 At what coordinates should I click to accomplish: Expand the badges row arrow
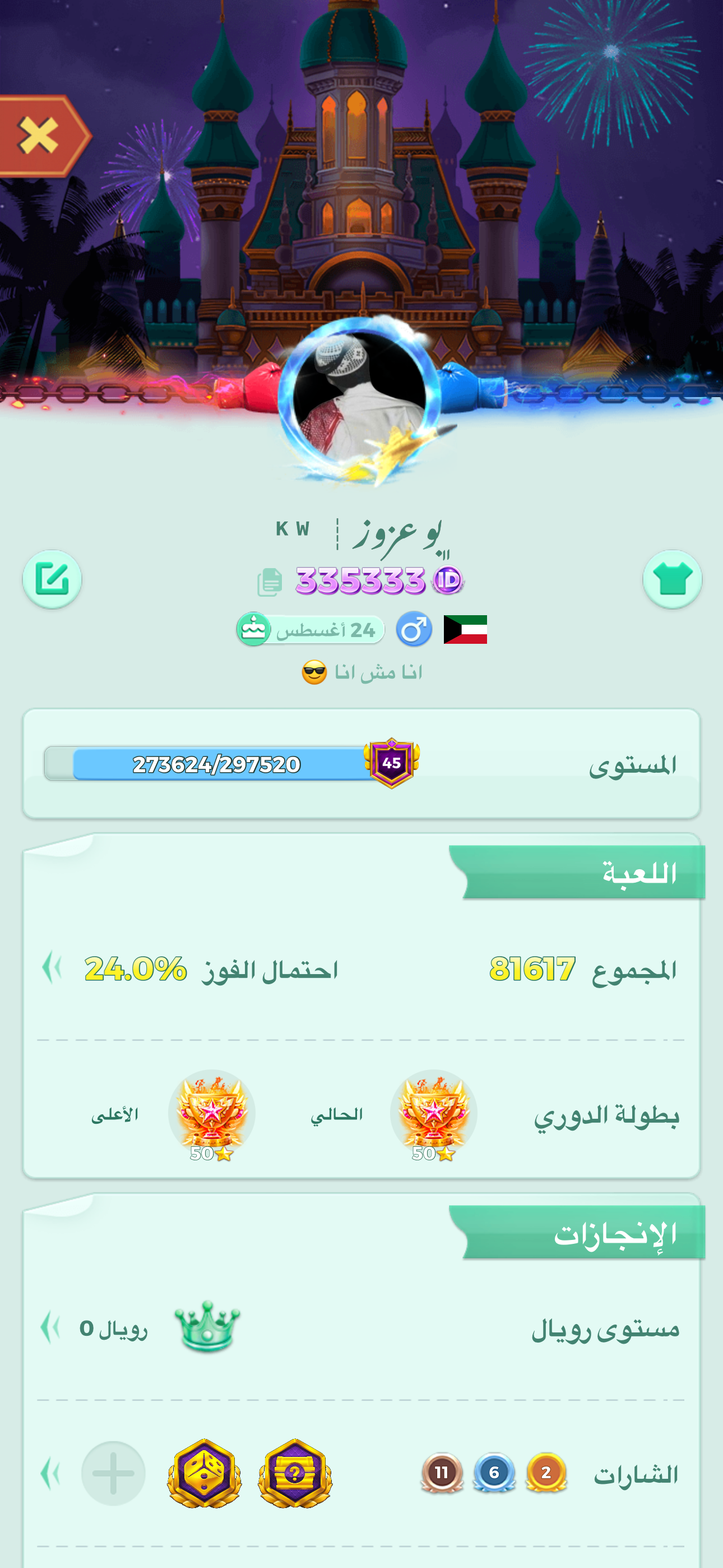click(x=50, y=1474)
